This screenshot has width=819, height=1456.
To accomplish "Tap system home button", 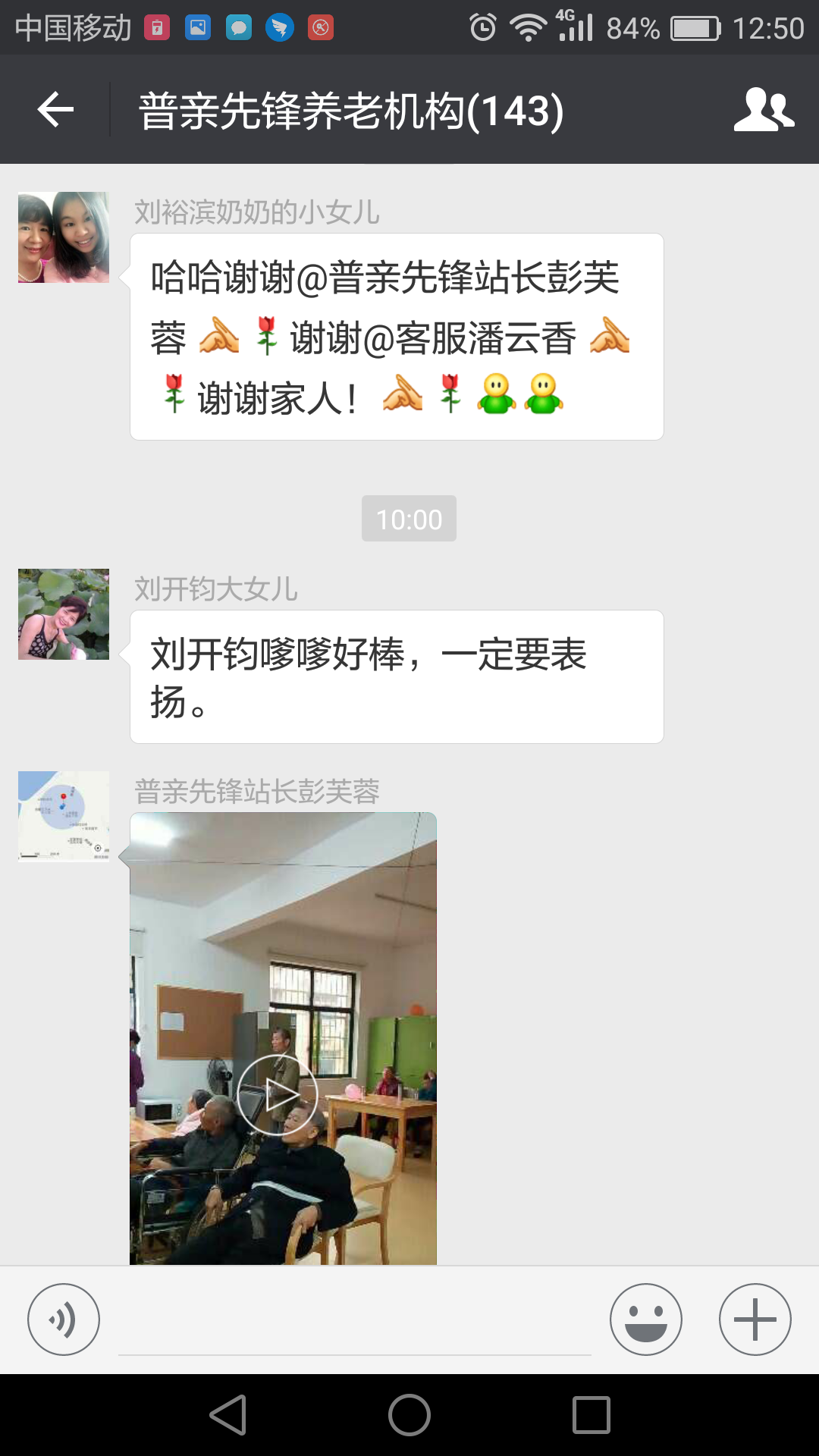I will pyautogui.click(x=409, y=1415).
